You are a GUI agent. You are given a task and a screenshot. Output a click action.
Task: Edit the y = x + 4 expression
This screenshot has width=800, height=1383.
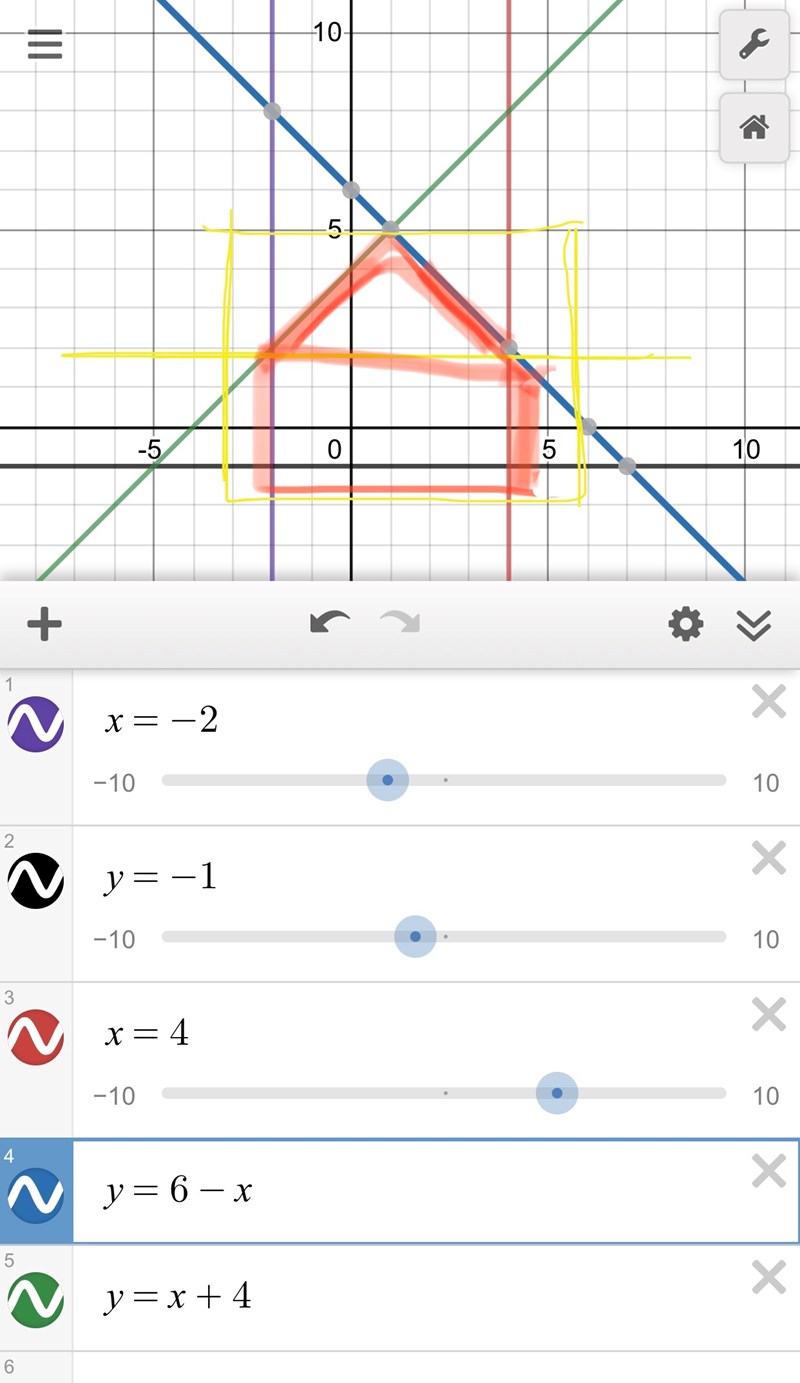[400, 1298]
